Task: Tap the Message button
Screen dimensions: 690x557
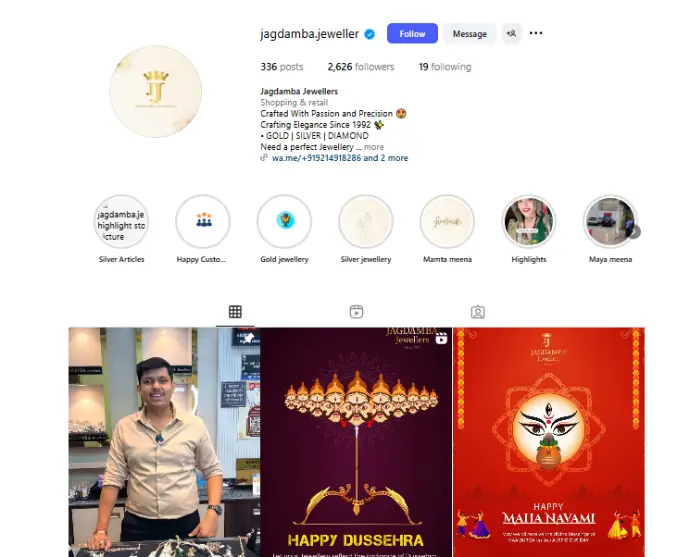Action: tap(469, 34)
